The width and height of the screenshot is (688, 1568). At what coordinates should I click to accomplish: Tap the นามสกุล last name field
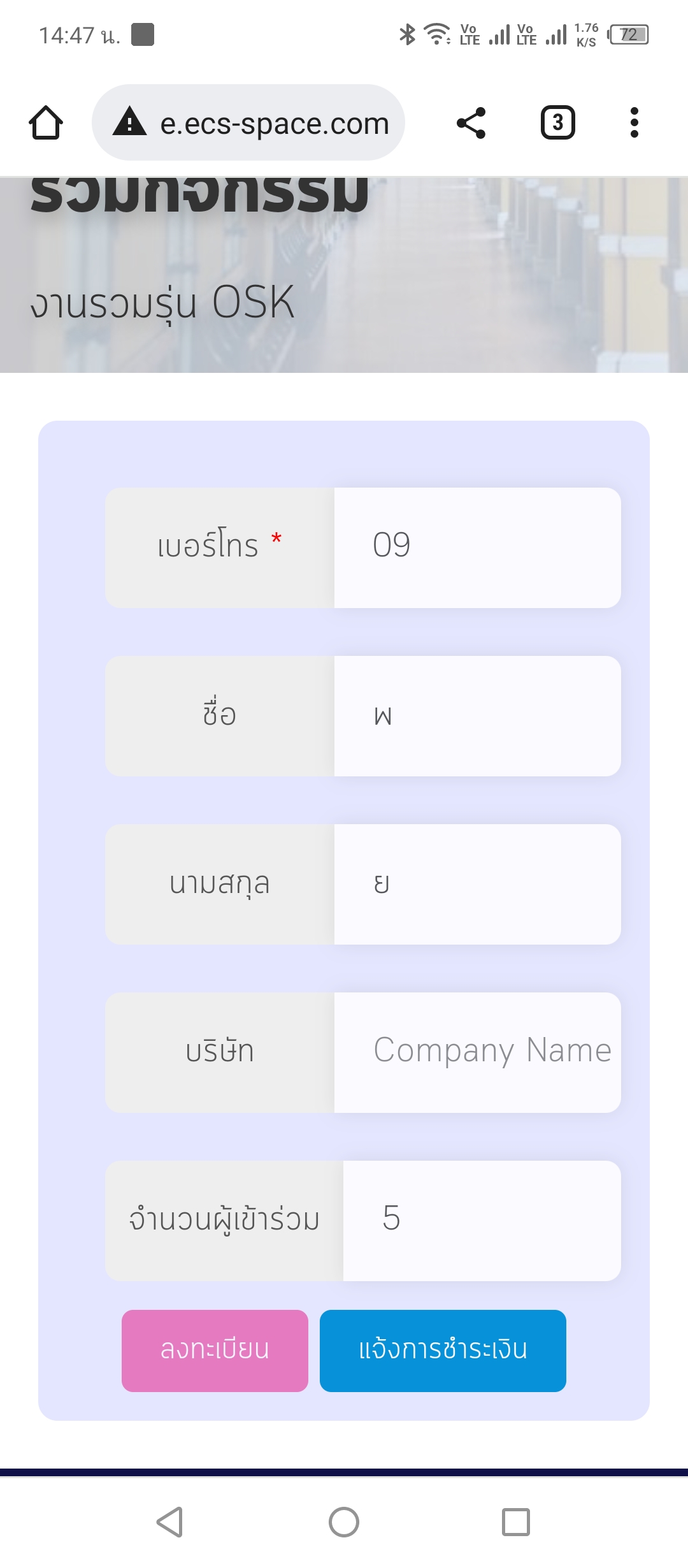point(477,884)
